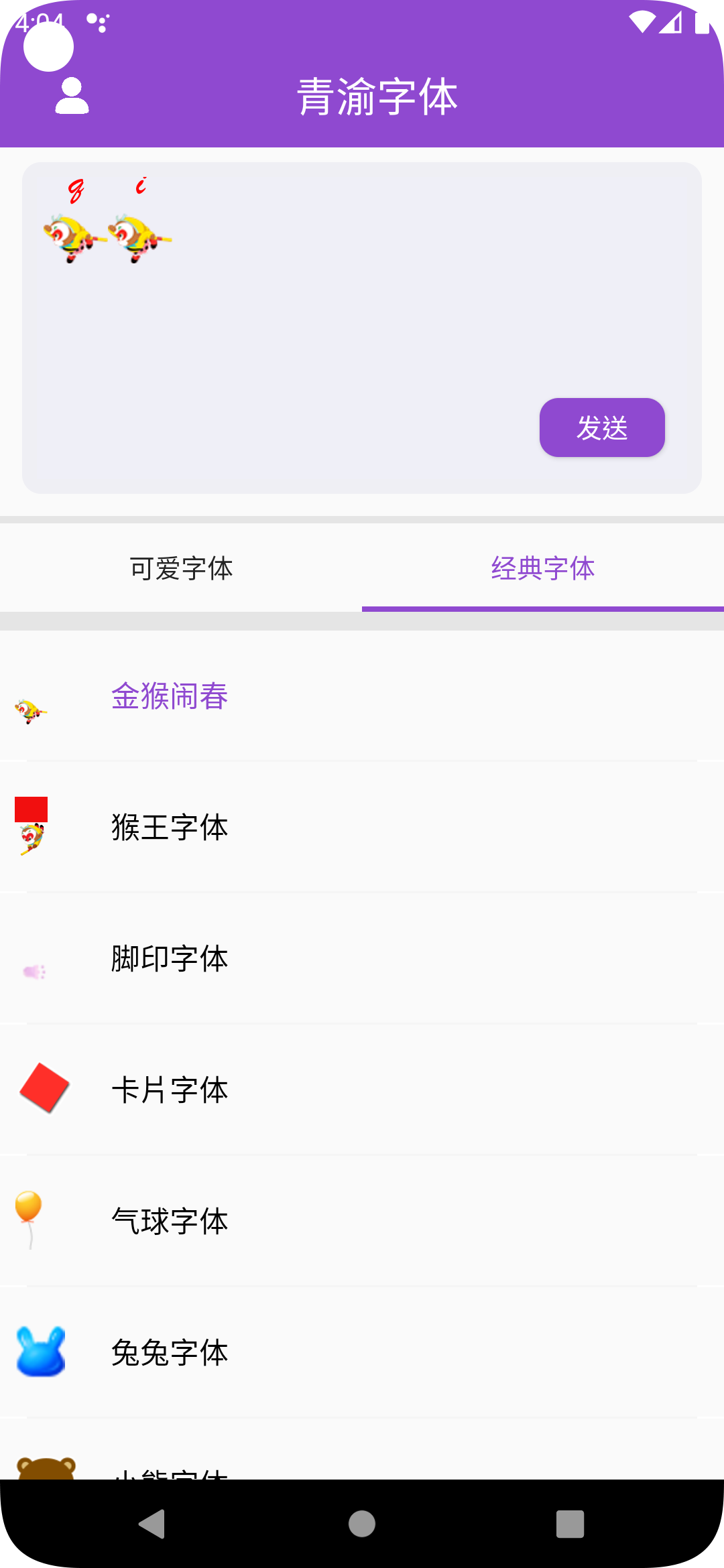Viewport: 724px width, 1568px height.
Task: Switch to the 可爱字体 tab
Action: (181, 568)
